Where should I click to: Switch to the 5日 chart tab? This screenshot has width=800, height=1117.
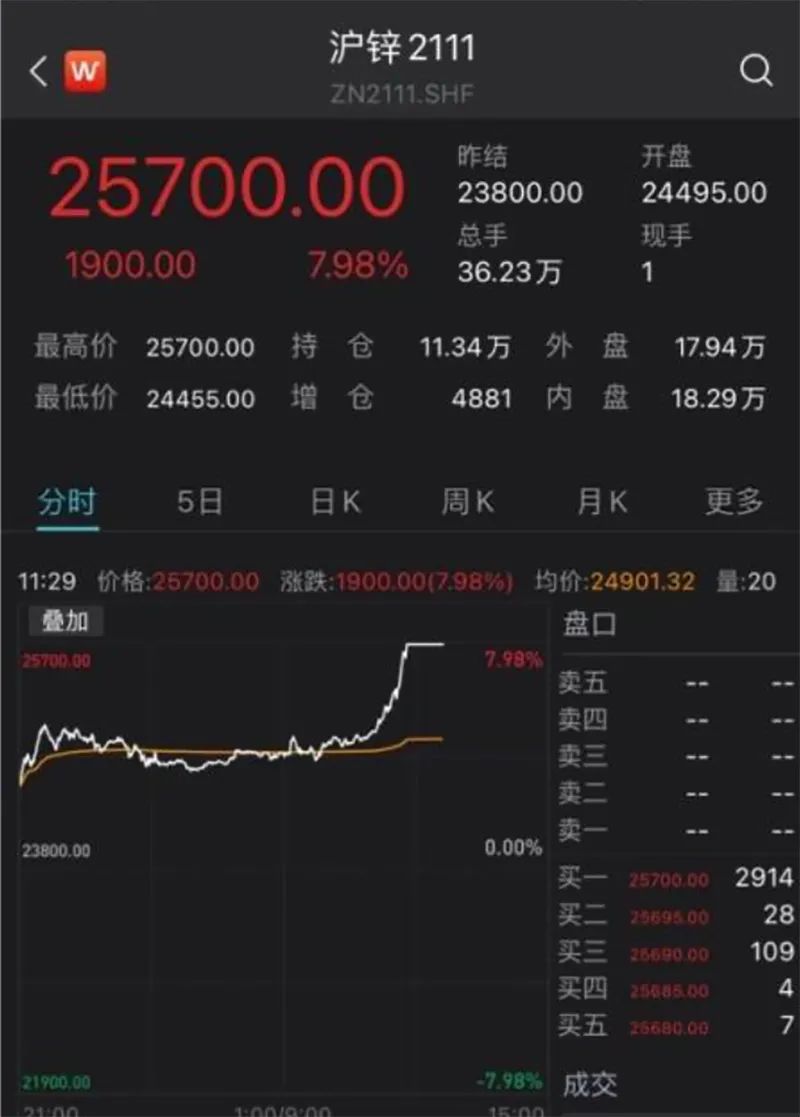point(199,502)
